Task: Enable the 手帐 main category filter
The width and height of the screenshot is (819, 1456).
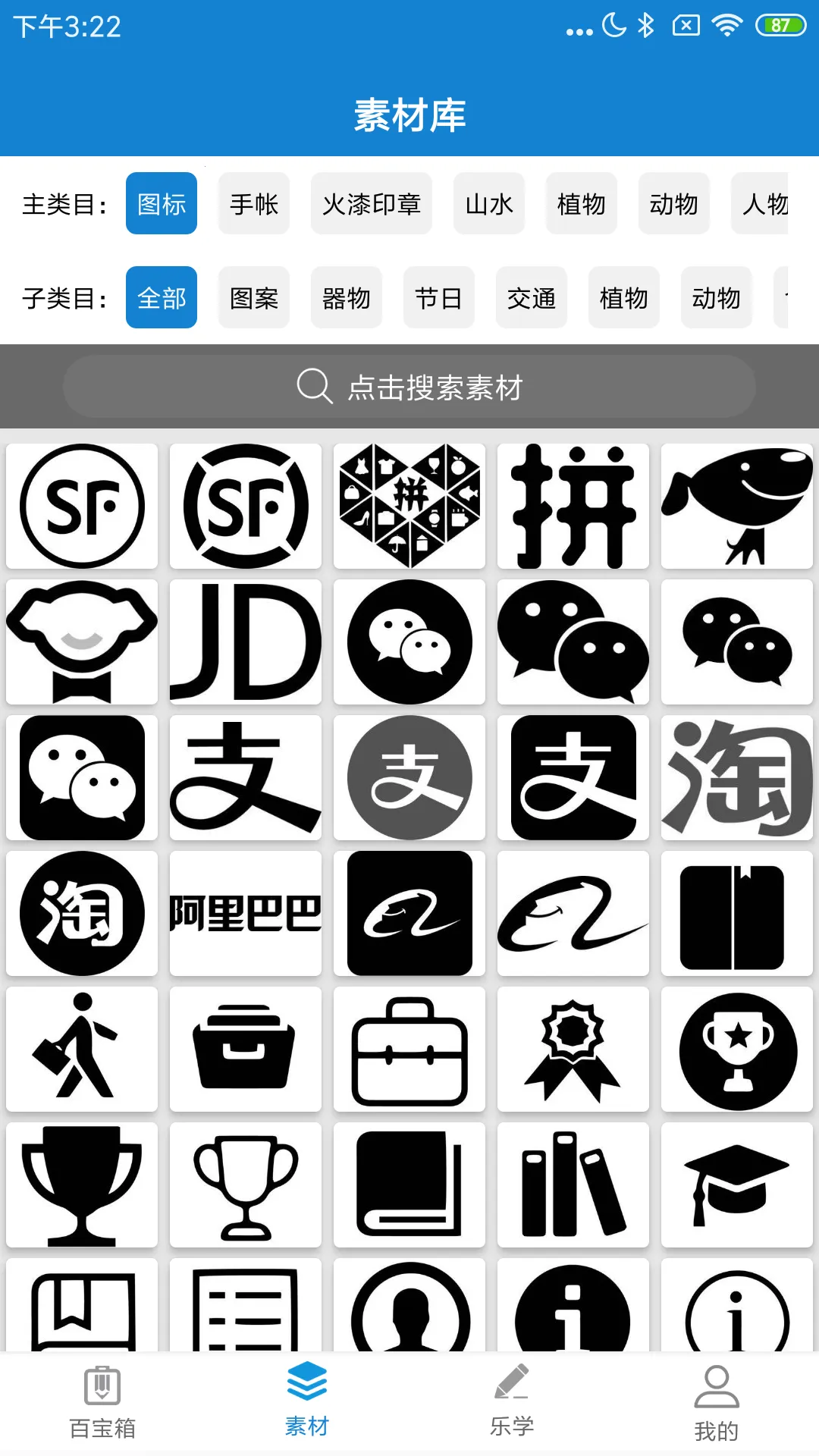Action: click(x=254, y=203)
